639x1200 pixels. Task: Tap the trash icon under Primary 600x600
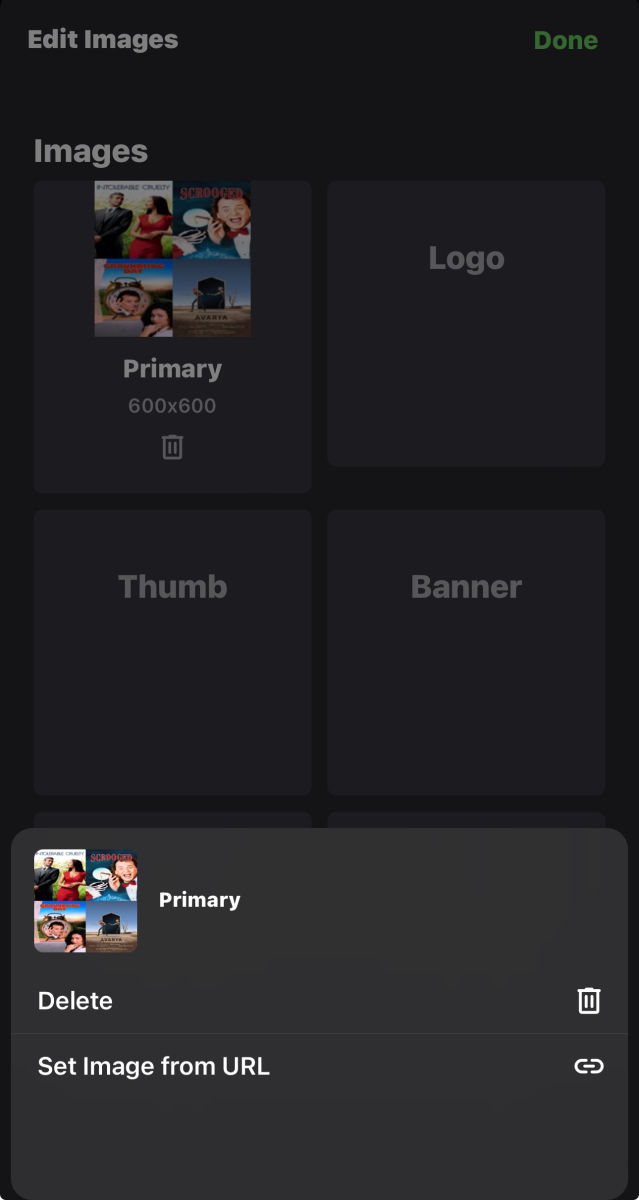pyautogui.click(x=172, y=447)
